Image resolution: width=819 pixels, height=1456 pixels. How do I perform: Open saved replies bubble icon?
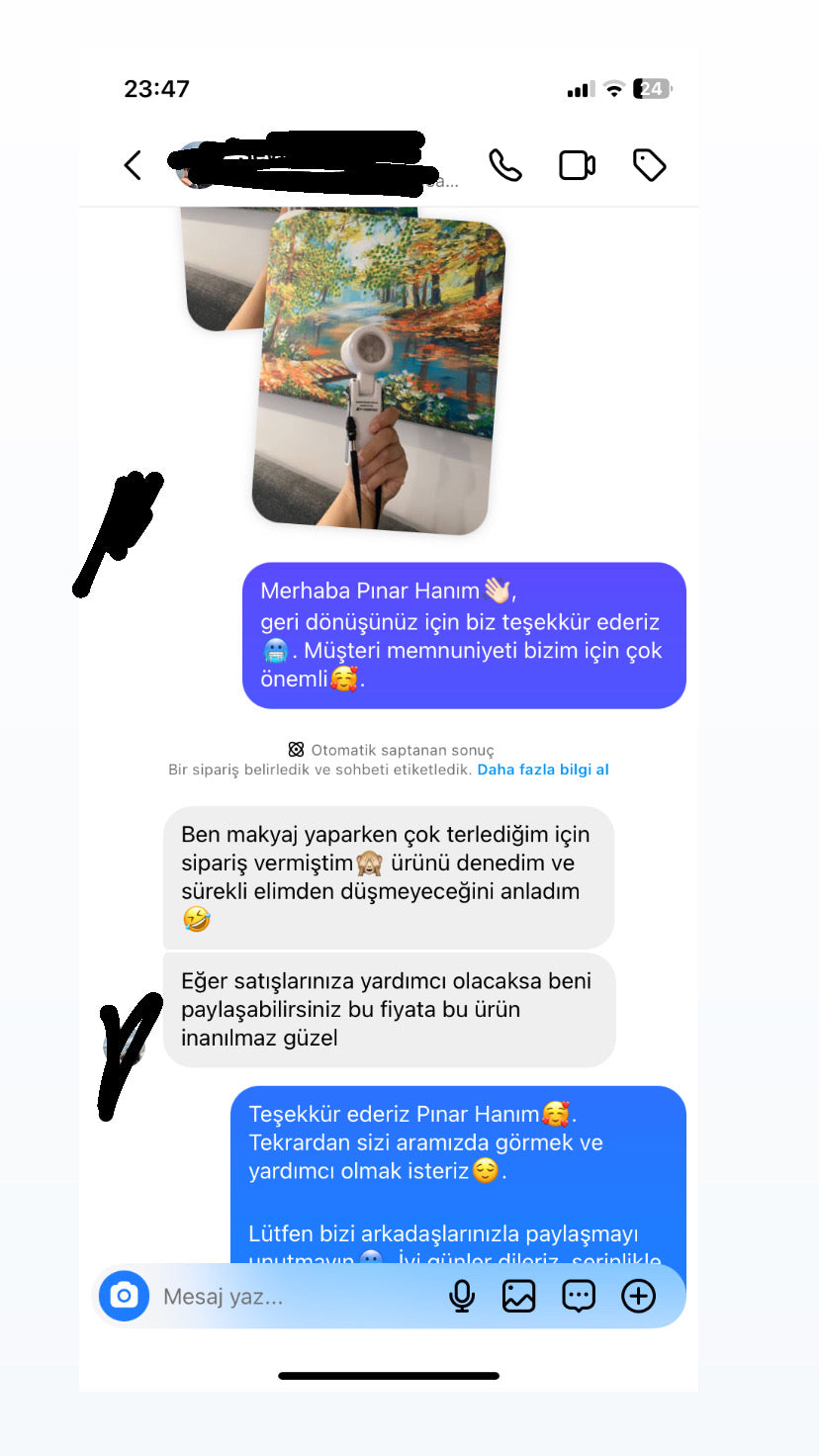tap(579, 1297)
